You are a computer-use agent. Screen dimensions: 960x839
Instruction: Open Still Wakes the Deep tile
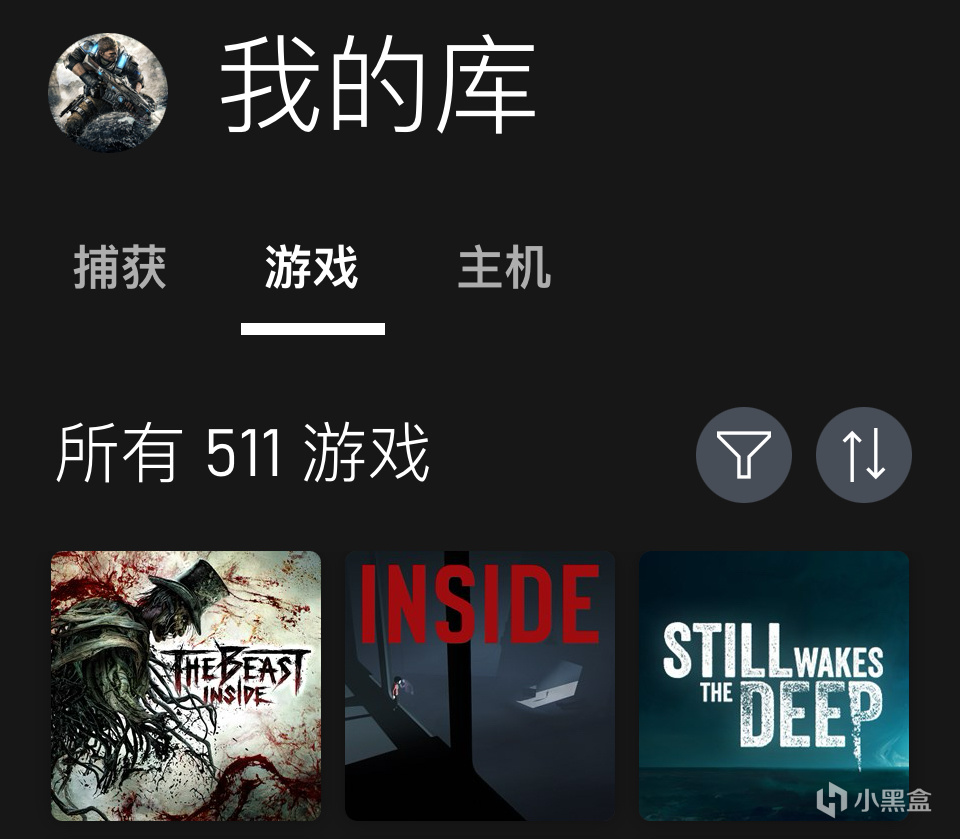click(x=774, y=685)
